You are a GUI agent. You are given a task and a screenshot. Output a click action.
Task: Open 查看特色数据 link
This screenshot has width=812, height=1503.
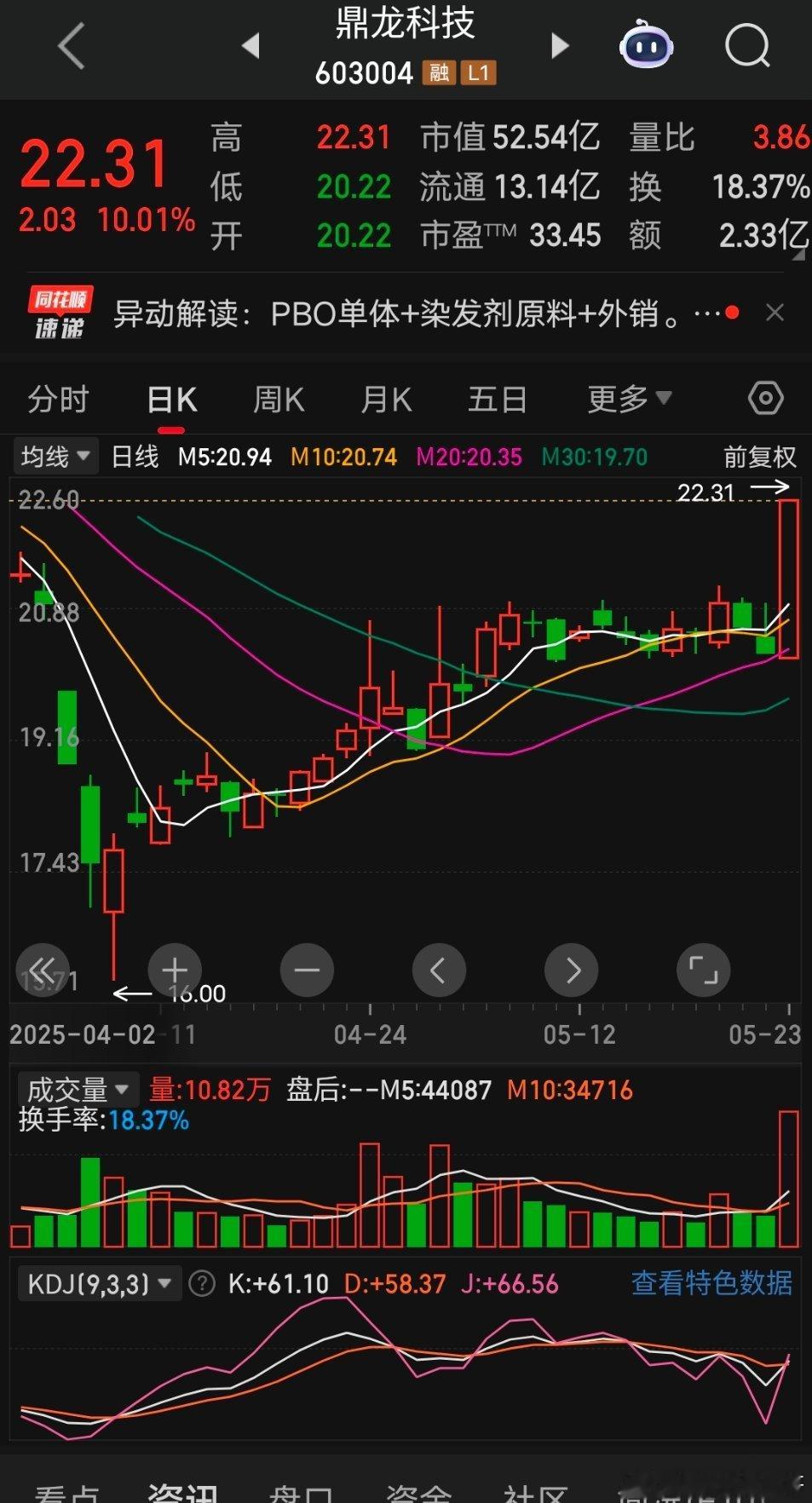[x=711, y=1283]
